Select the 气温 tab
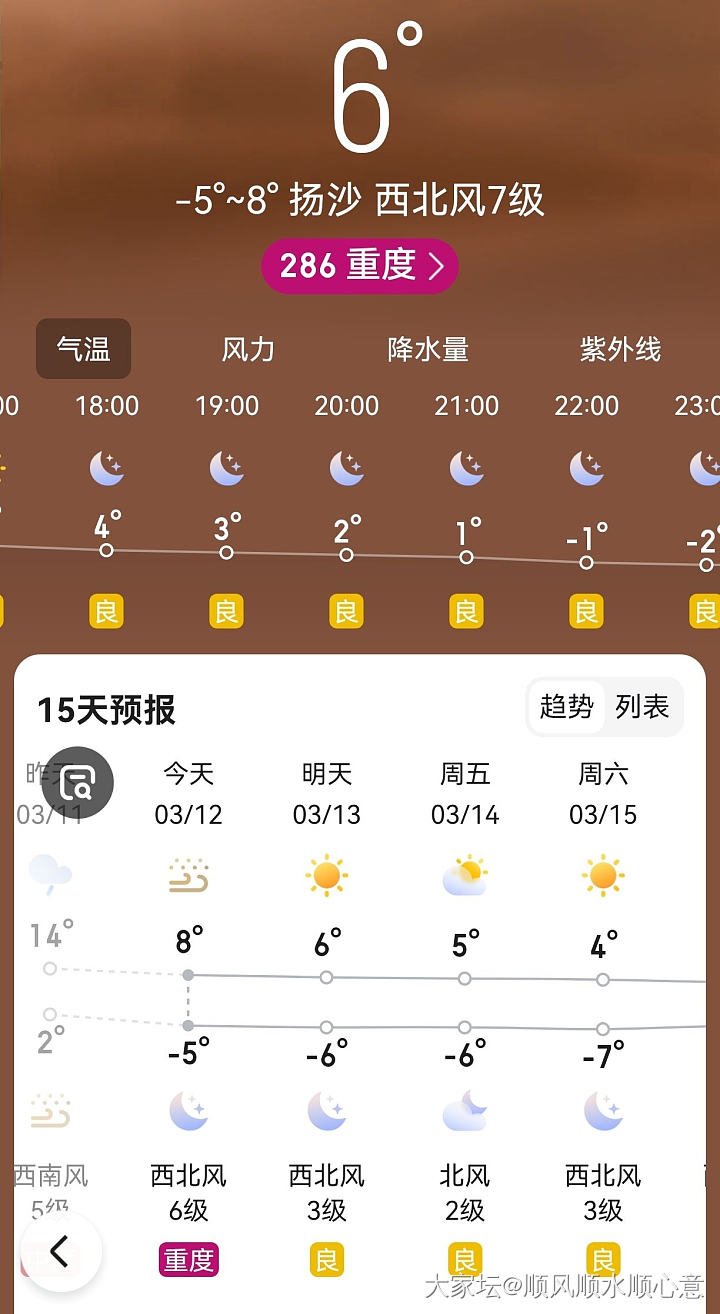Screen dimensions: 720x1314 coord(84,349)
